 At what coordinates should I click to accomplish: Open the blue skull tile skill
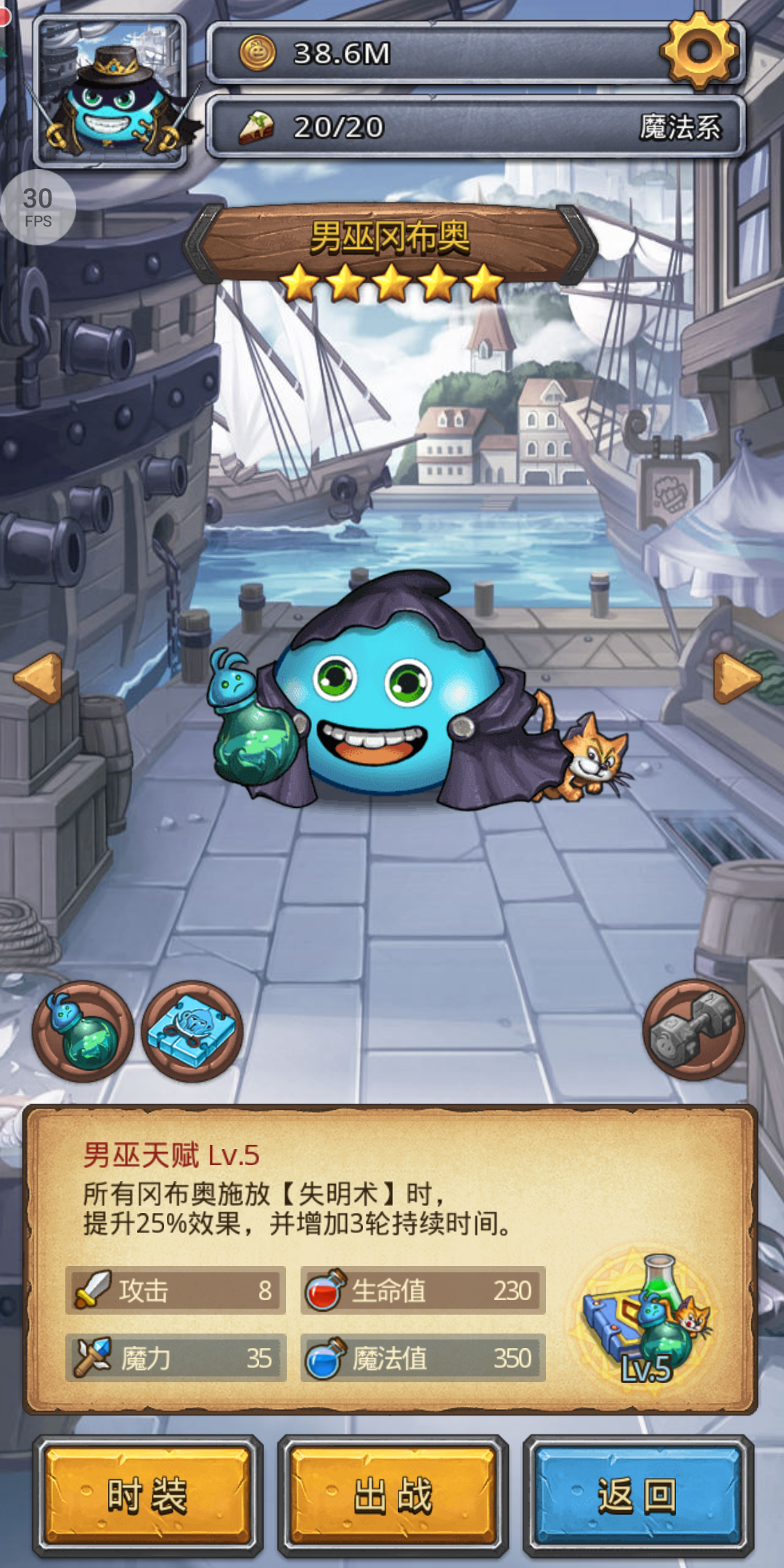tap(192, 1032)
